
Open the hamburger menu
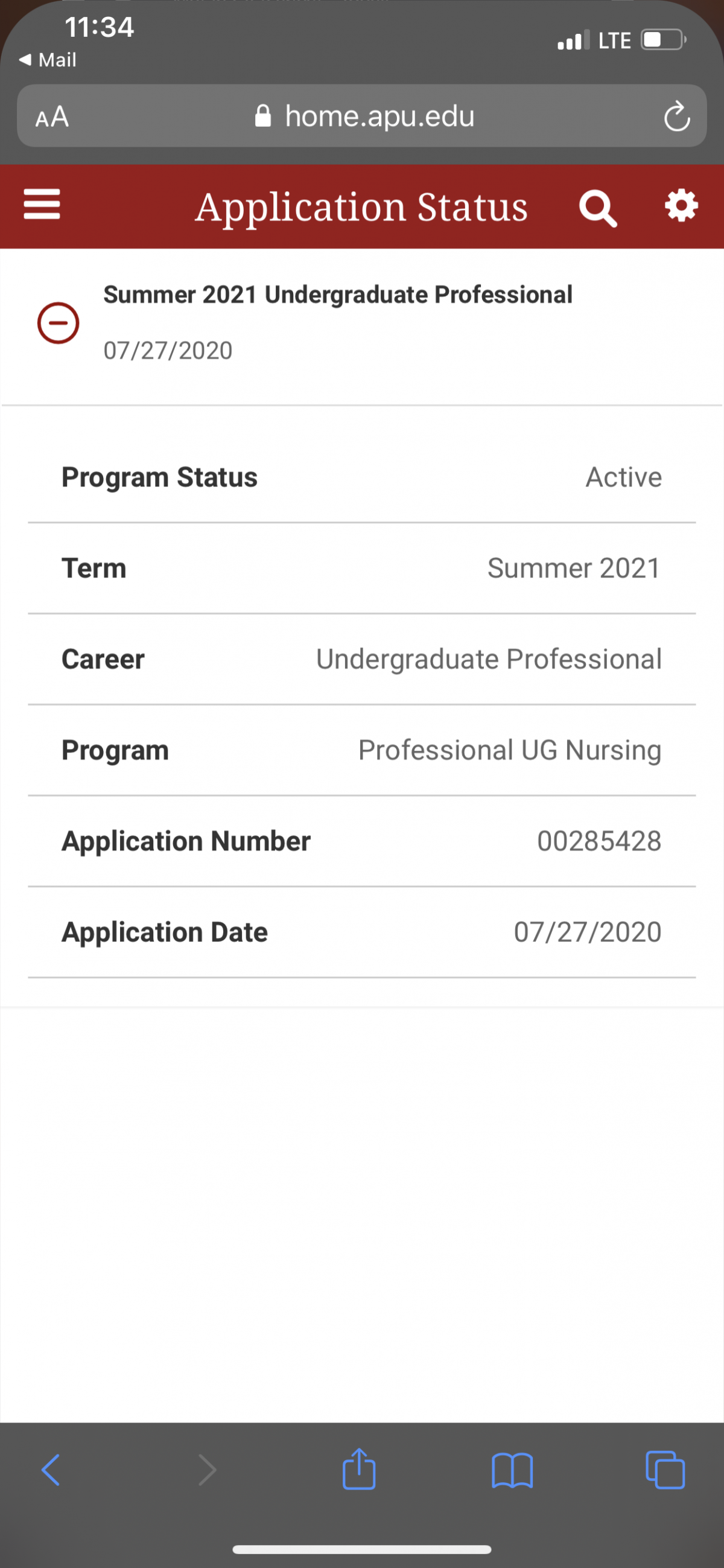42,204
